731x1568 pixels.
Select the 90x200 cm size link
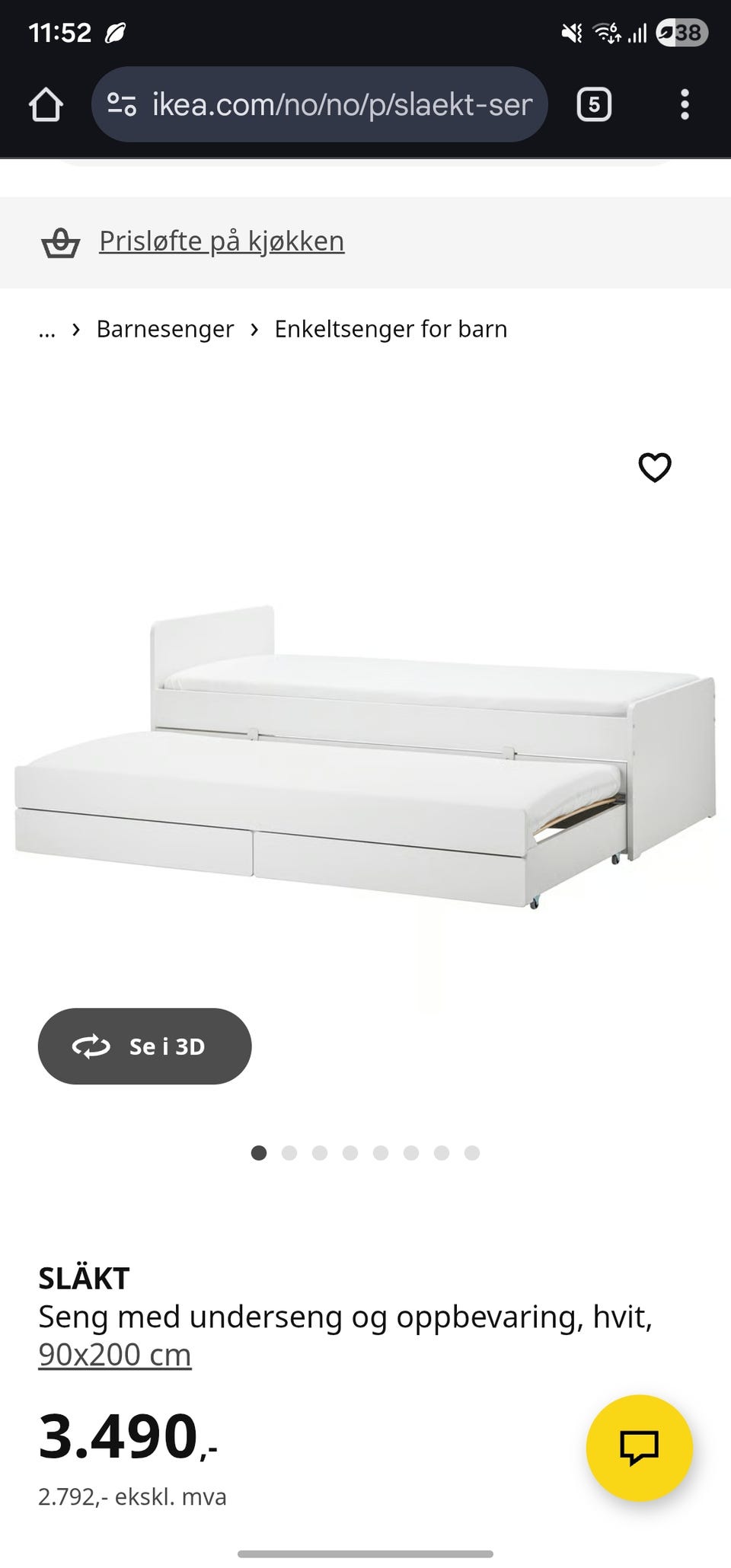[x=115, y=1355]
